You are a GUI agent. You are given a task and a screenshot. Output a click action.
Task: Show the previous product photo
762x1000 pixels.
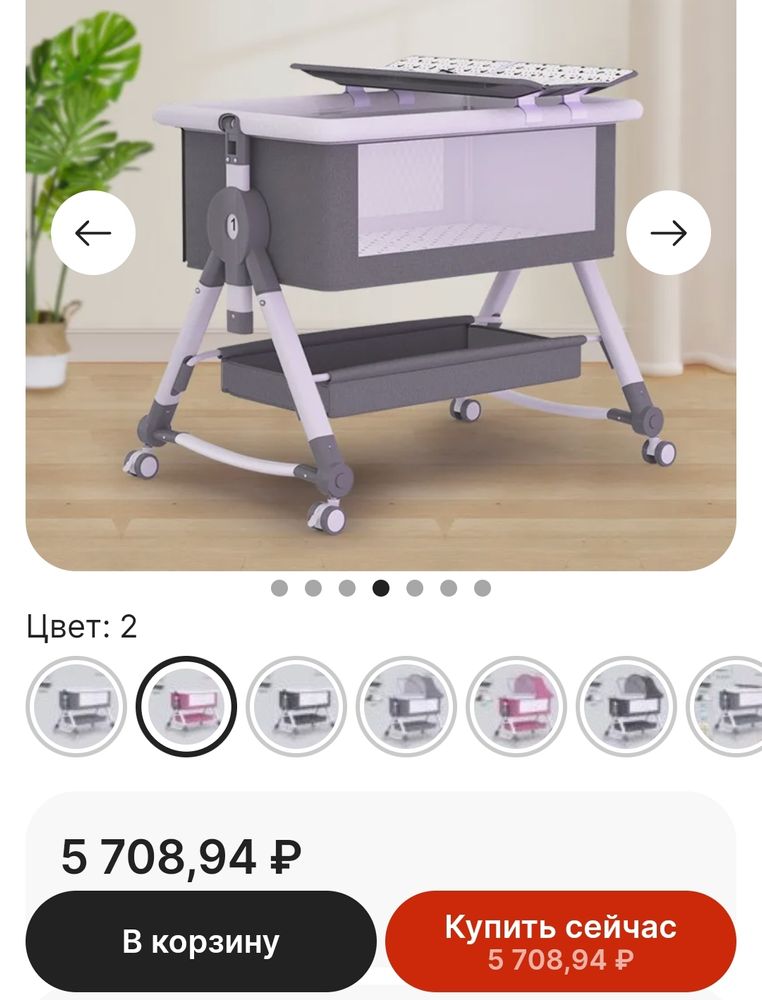click(x=92, y=232)
